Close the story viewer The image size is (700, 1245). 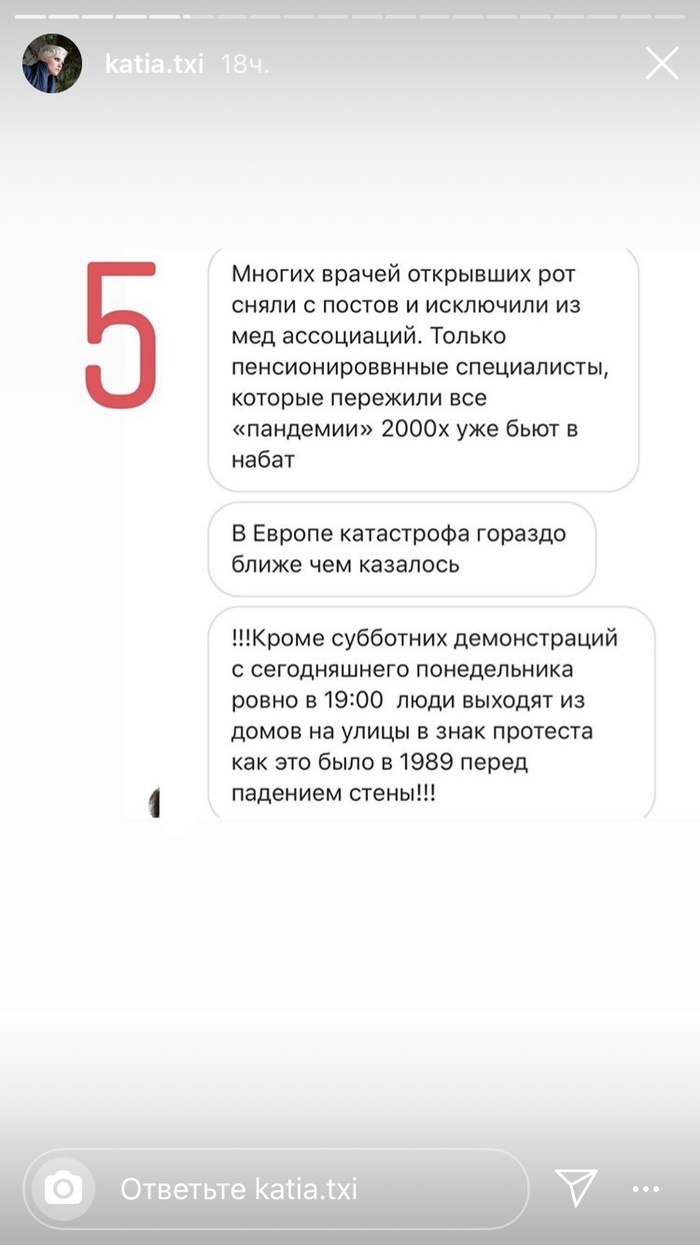coord(662,64)
